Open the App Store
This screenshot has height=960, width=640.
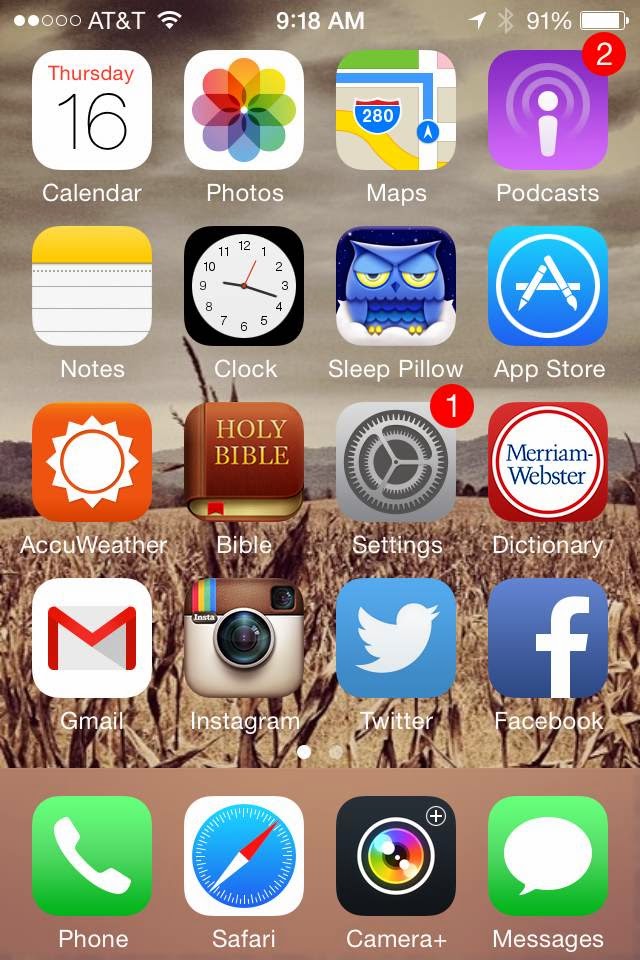coord(547,286)
